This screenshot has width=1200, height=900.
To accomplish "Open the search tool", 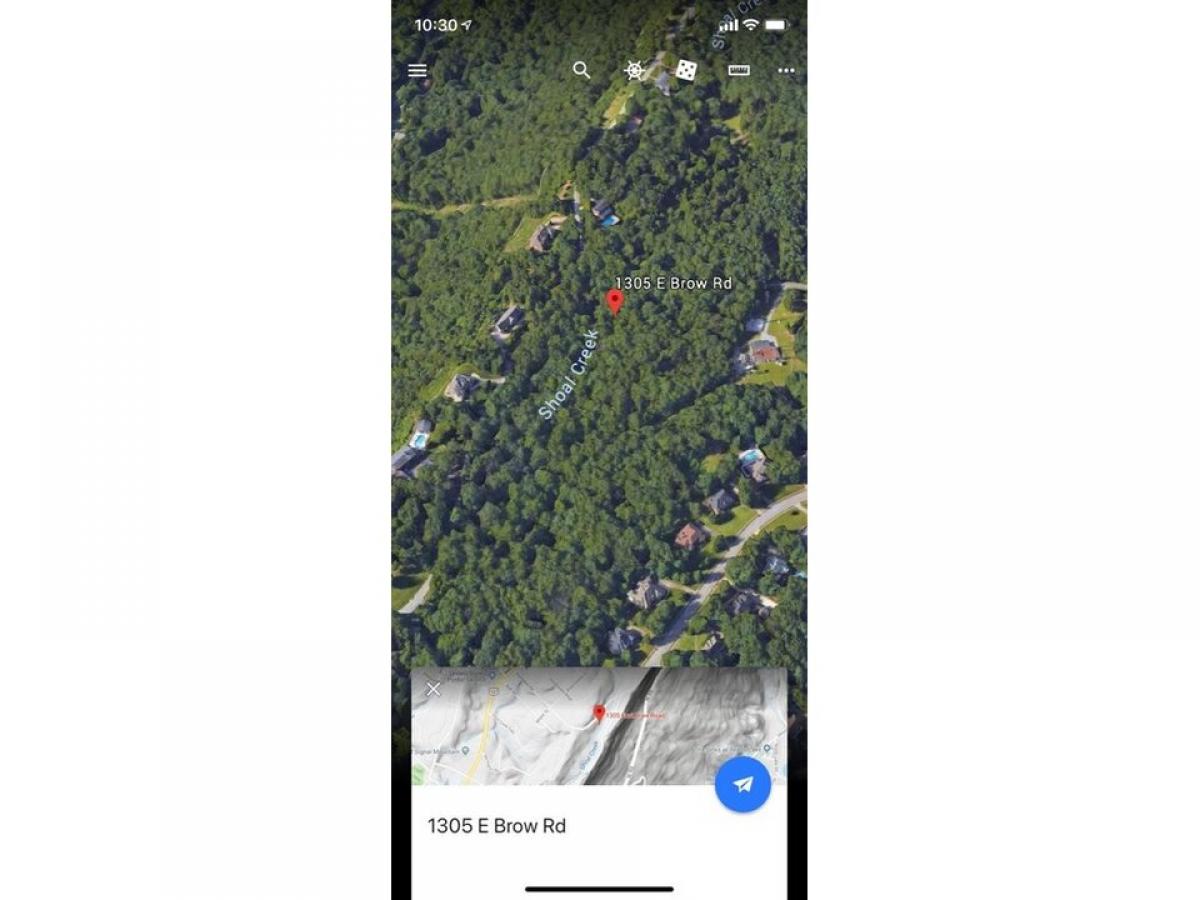I will (581, 70).
